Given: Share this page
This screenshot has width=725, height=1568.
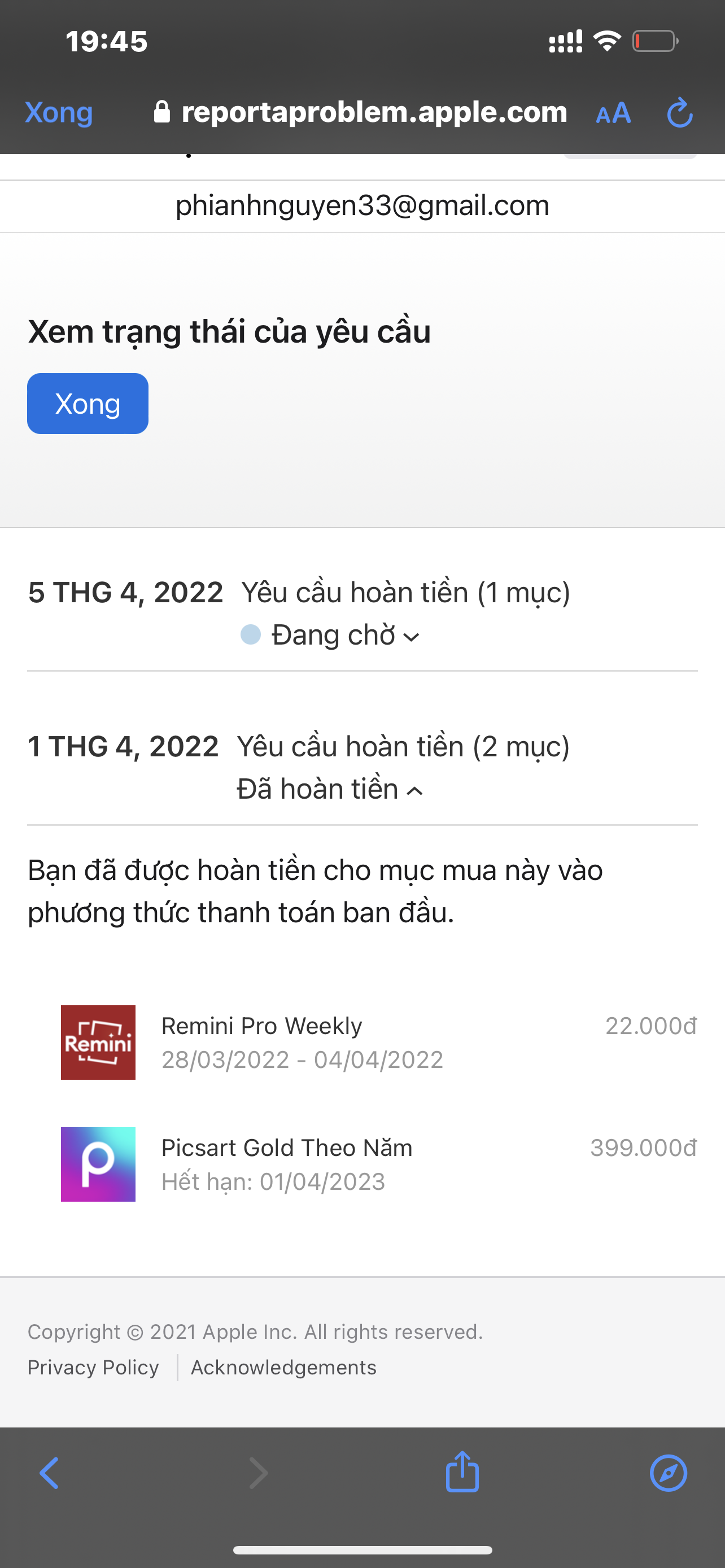Looking at the screenshot, I should click(x=462, y=1472).
